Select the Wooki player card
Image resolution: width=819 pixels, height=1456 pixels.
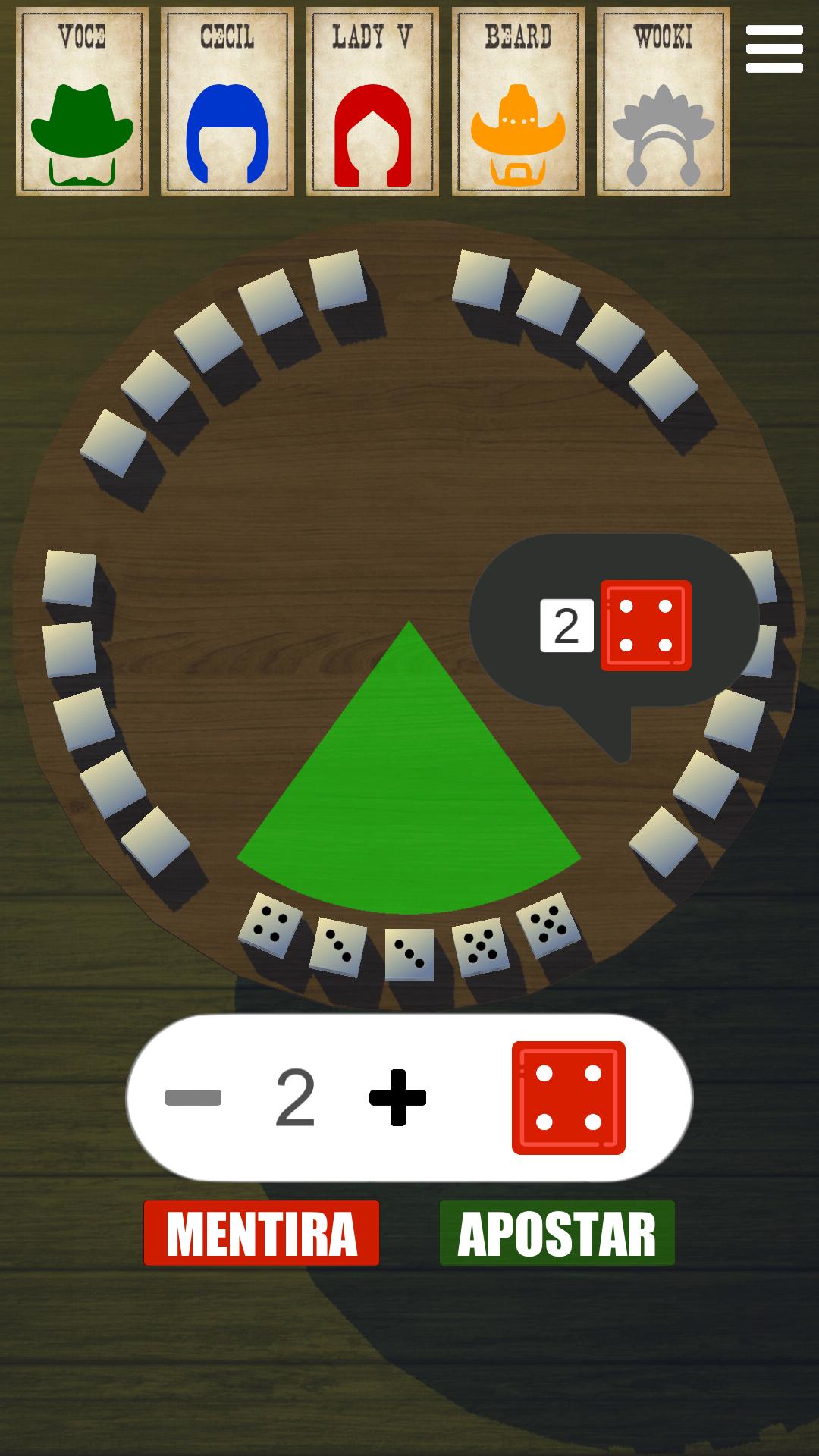tap(664, 102)
